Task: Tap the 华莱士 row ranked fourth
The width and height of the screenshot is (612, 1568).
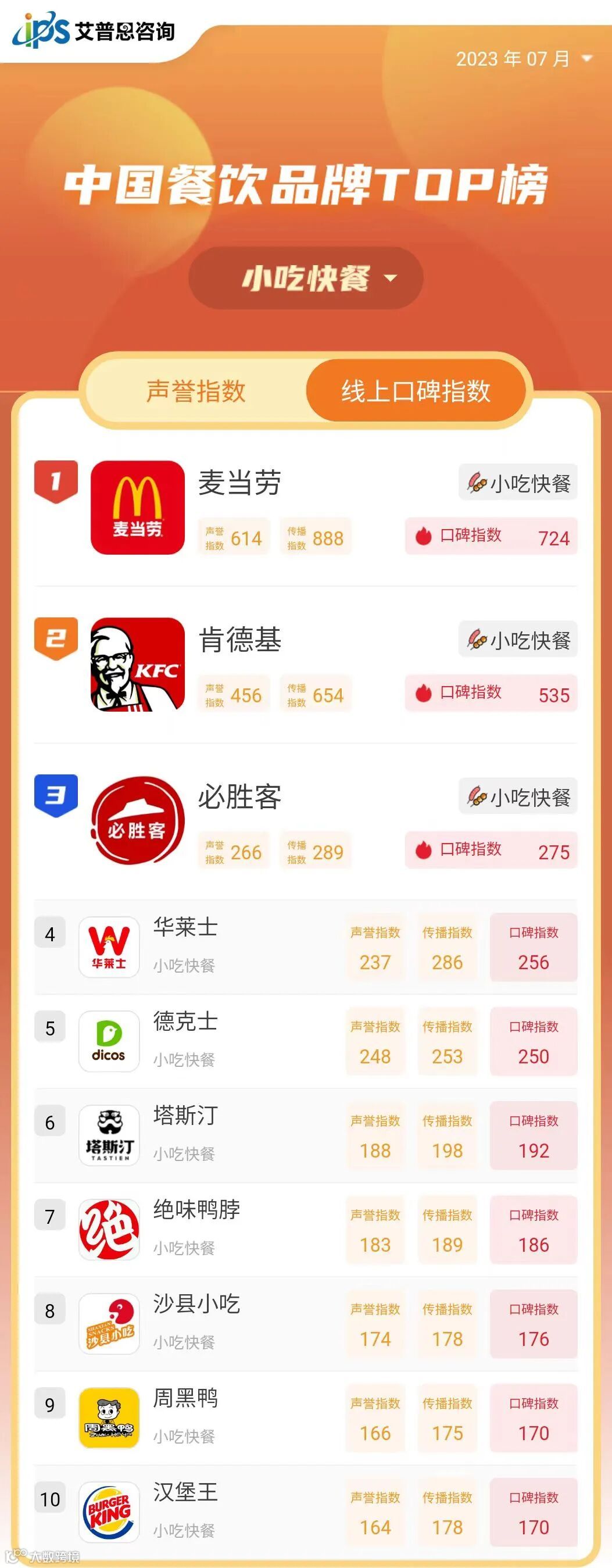Action: coord(185,928)
